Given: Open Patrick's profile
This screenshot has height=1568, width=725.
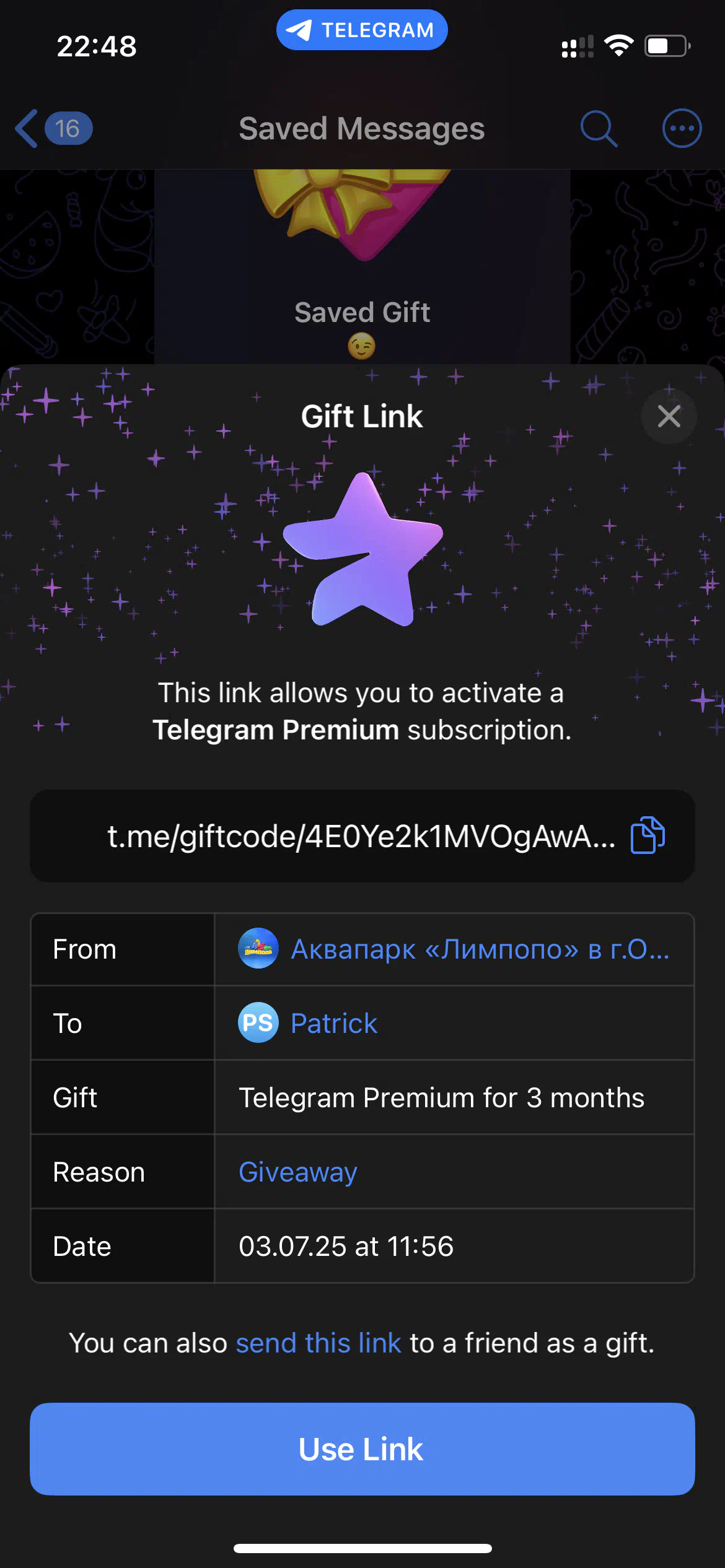Looking at the screenshot, I should click(x=308, y=1023).
